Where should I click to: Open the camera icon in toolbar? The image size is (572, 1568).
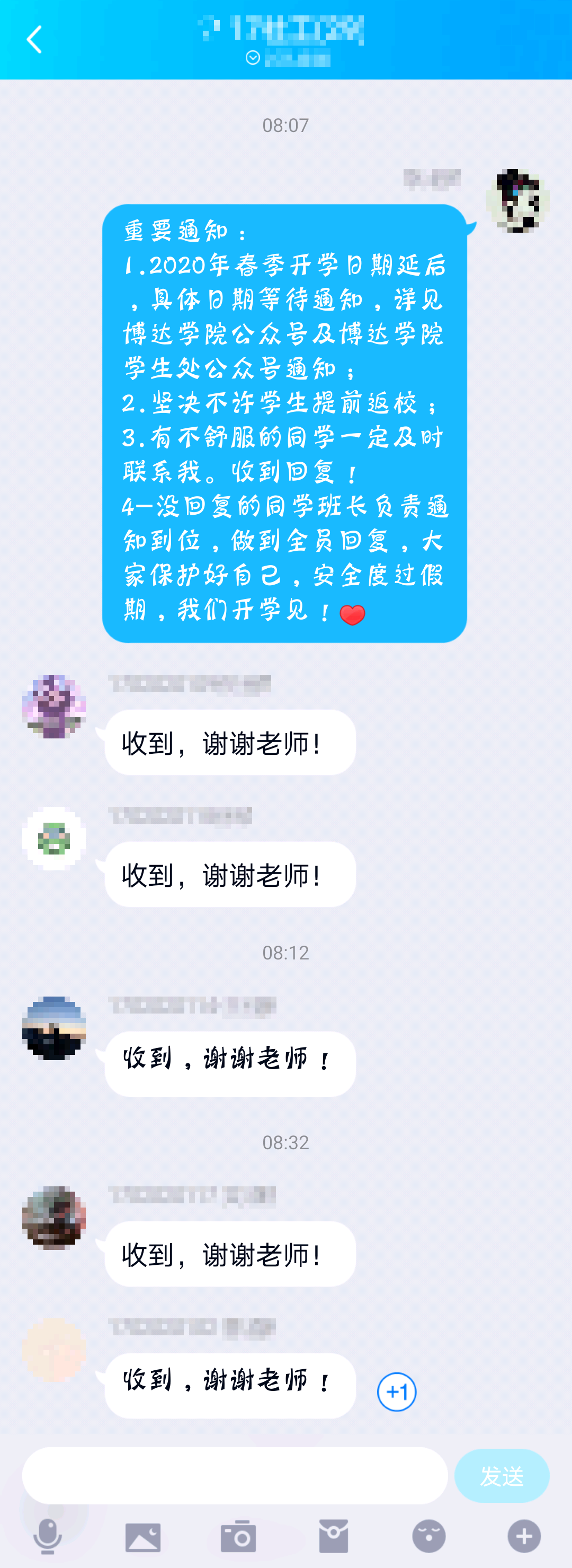[x=238, y=1536]
